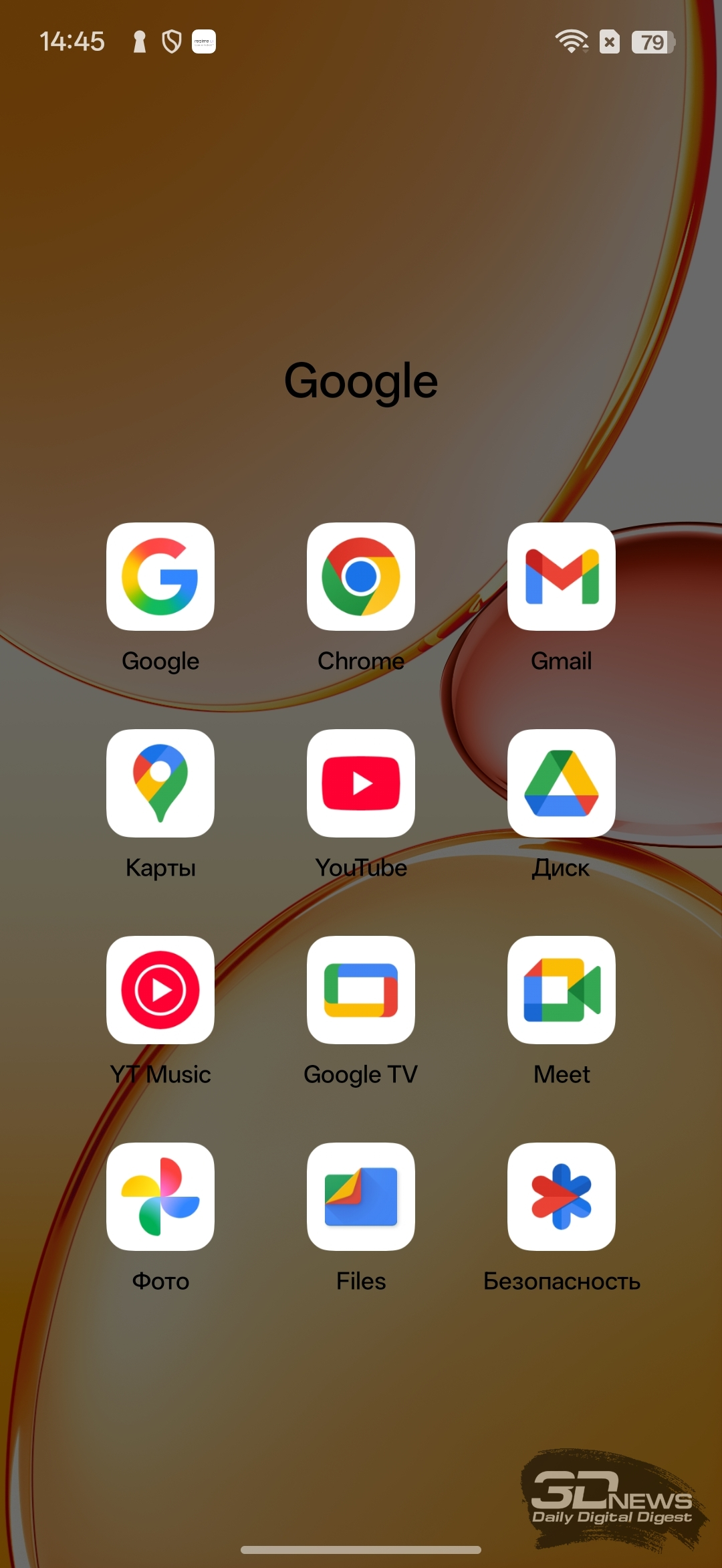The image size is (722, 1568).
Task: Open the Files app
Action: [361, 1197]
